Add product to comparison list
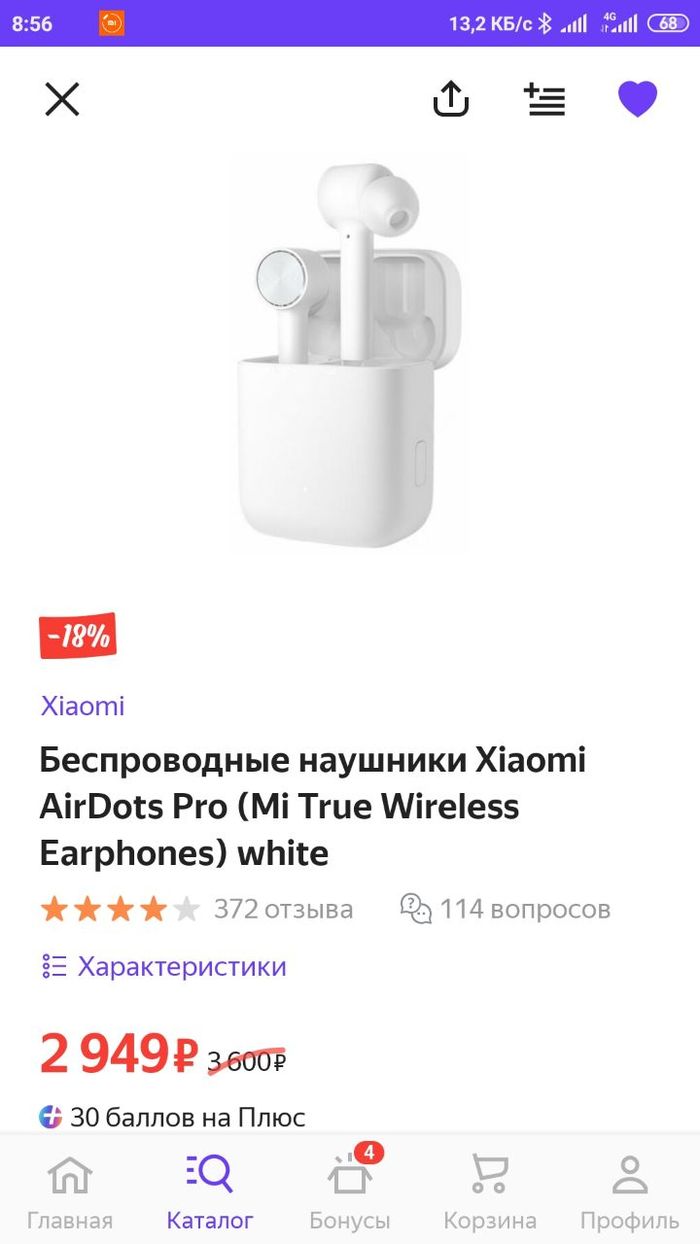The image size is (700, 1244). pos(545,99)
